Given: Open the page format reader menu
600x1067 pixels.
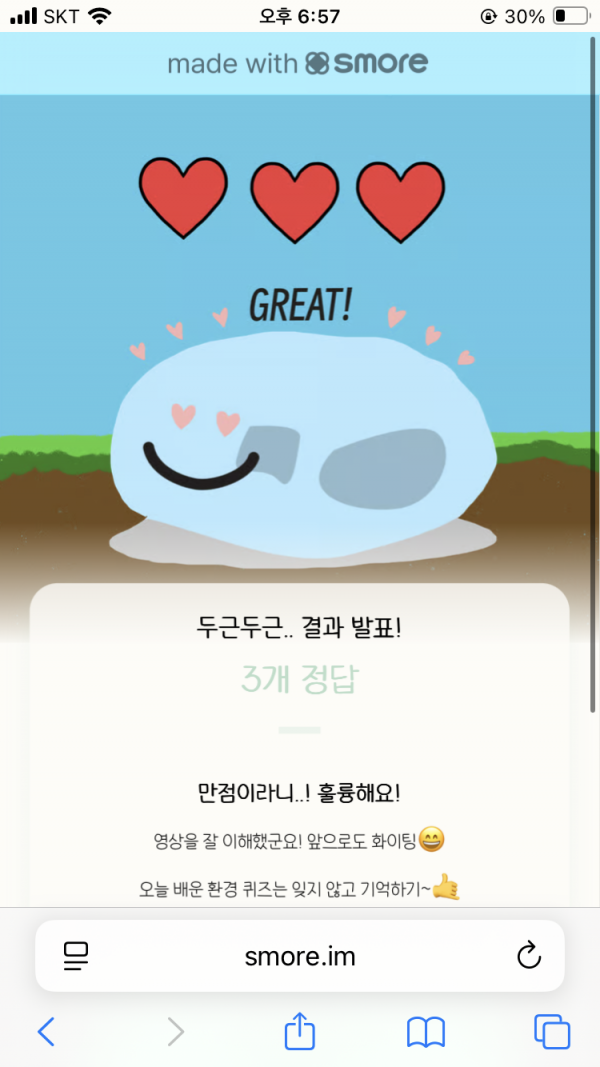Looking at the screenshot, I should tap(76, 956).
